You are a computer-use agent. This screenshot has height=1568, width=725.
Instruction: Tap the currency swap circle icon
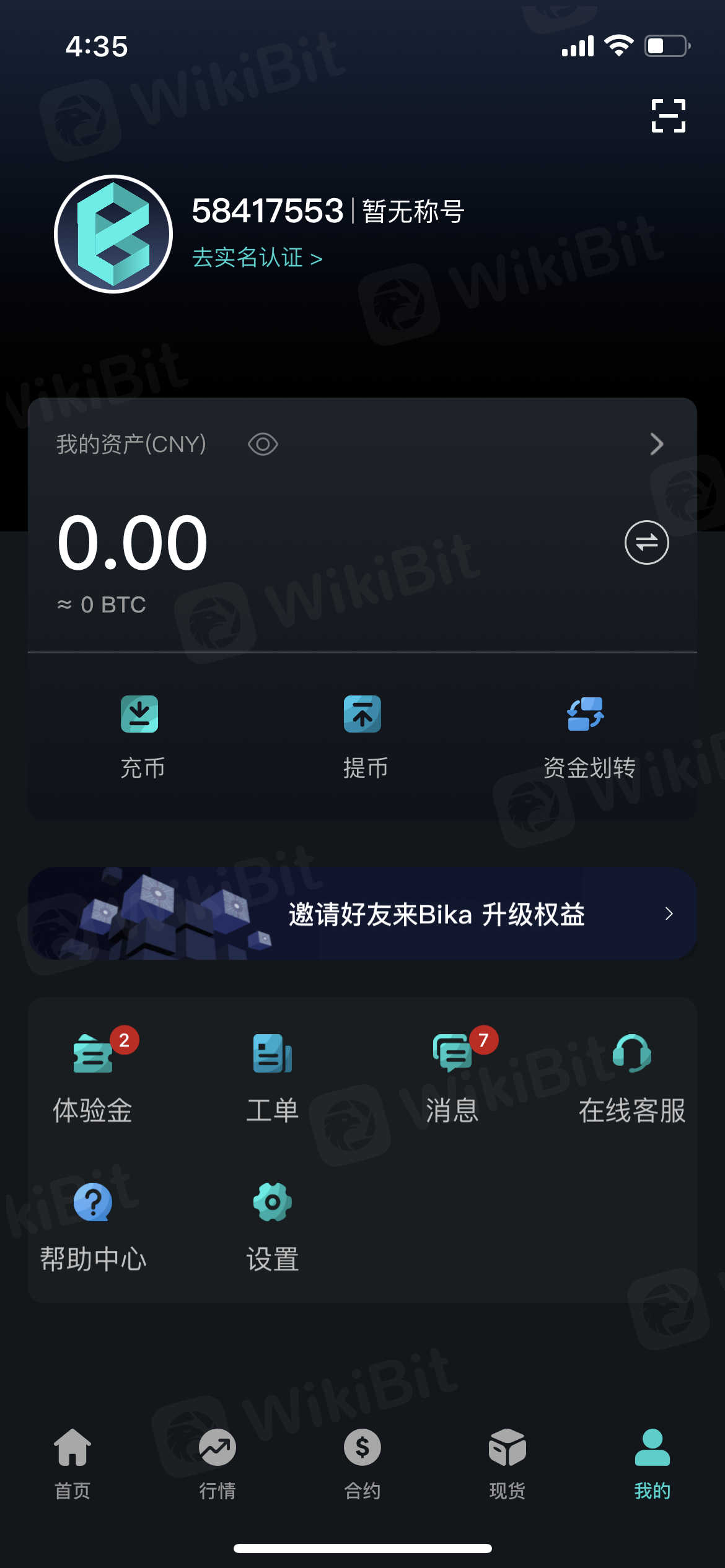(646, 542)
